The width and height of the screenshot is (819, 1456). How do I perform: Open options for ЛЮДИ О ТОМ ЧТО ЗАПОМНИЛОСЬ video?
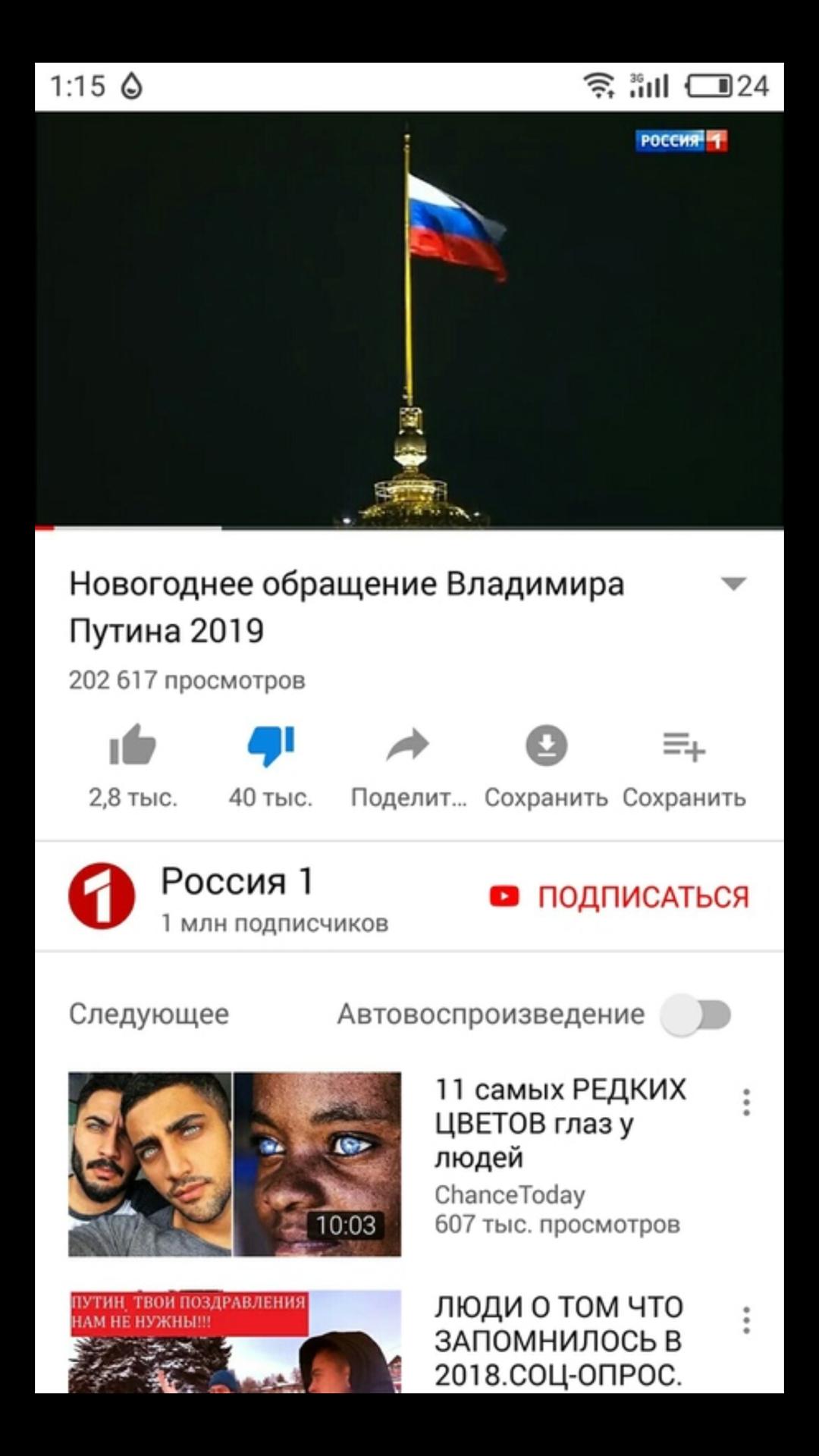(746, 1320)
